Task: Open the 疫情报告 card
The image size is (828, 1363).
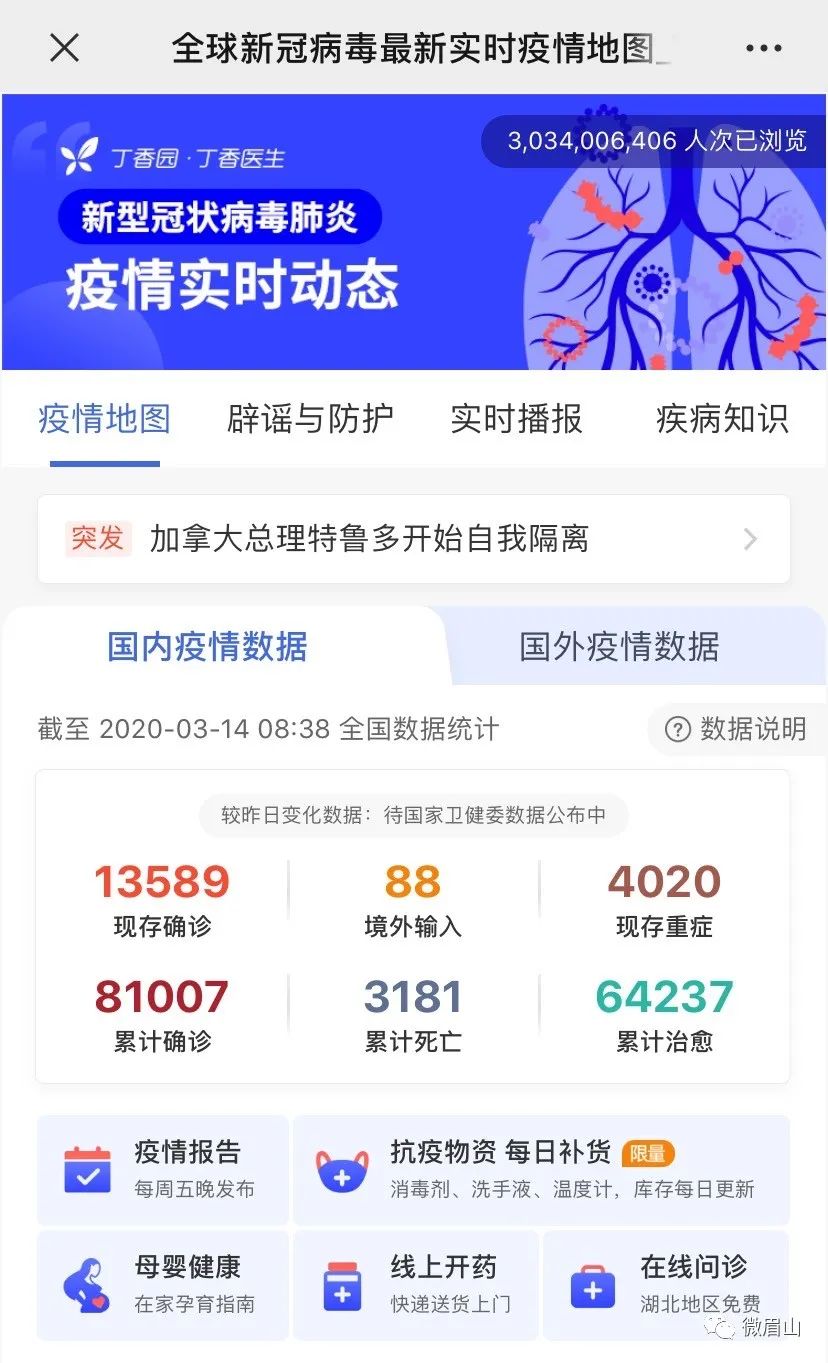Action: tap(163, 1170)
